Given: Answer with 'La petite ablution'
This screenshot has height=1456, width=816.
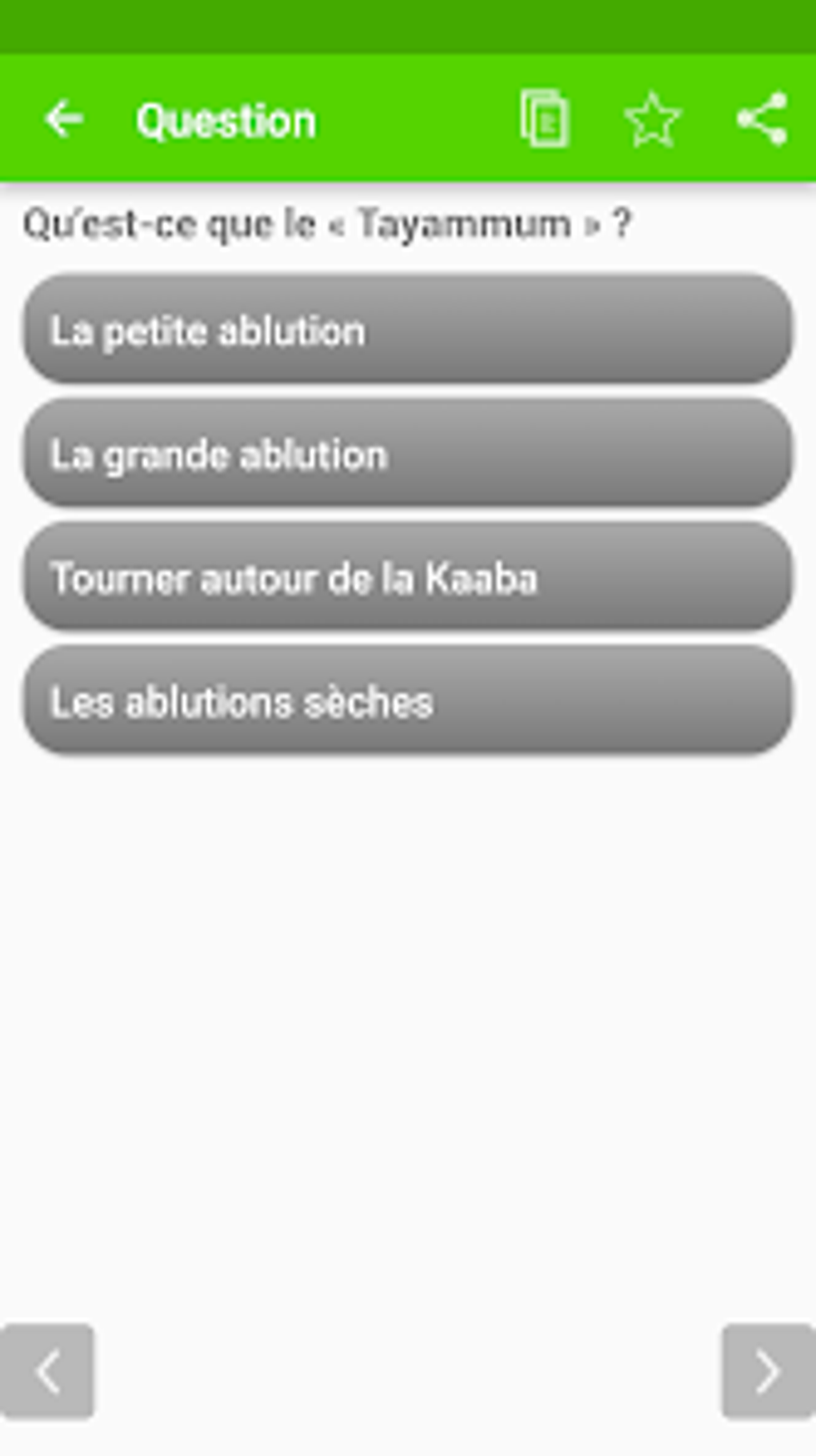Looking at the screenshot, I should pyautogui.click(x=408, y=330).
